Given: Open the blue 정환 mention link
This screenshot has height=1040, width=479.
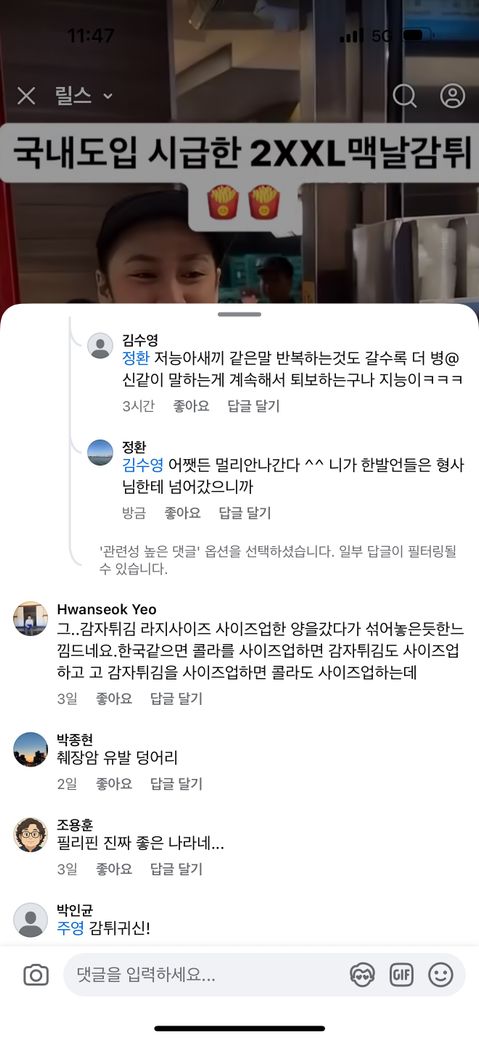Looking at the screenshot, I should (x=137, y=358).
